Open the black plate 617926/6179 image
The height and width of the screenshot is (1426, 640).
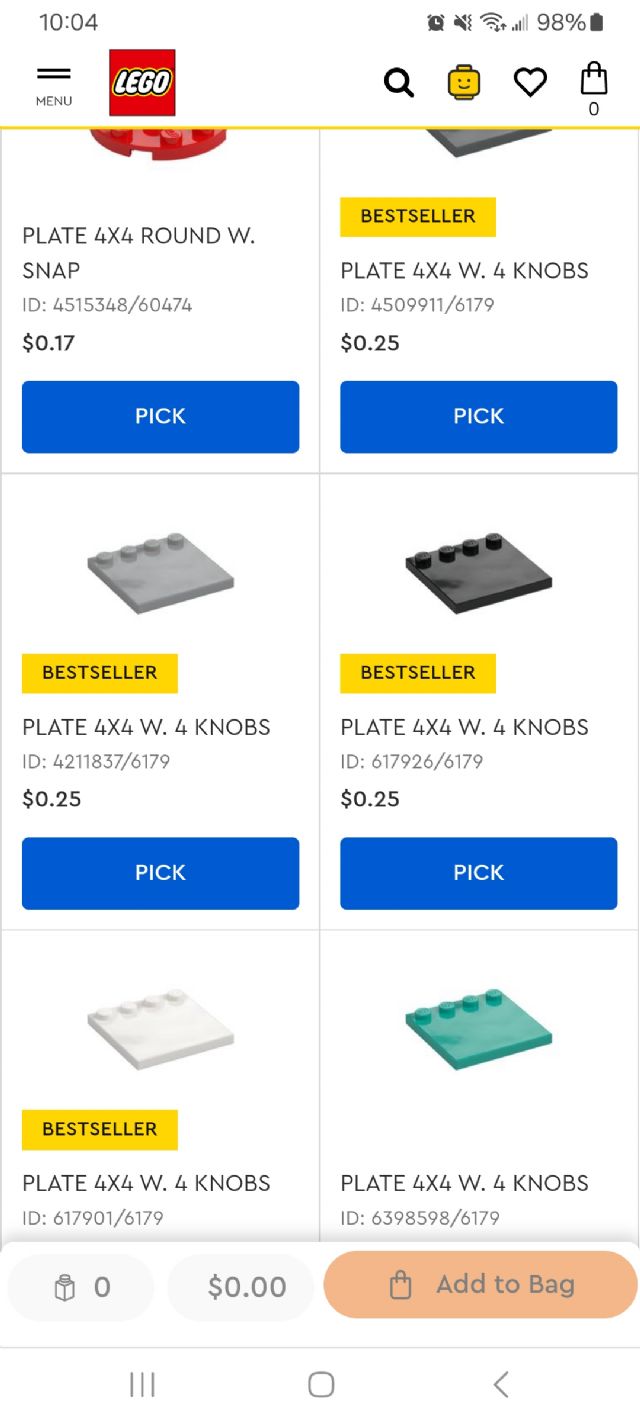tap(478, 572)
